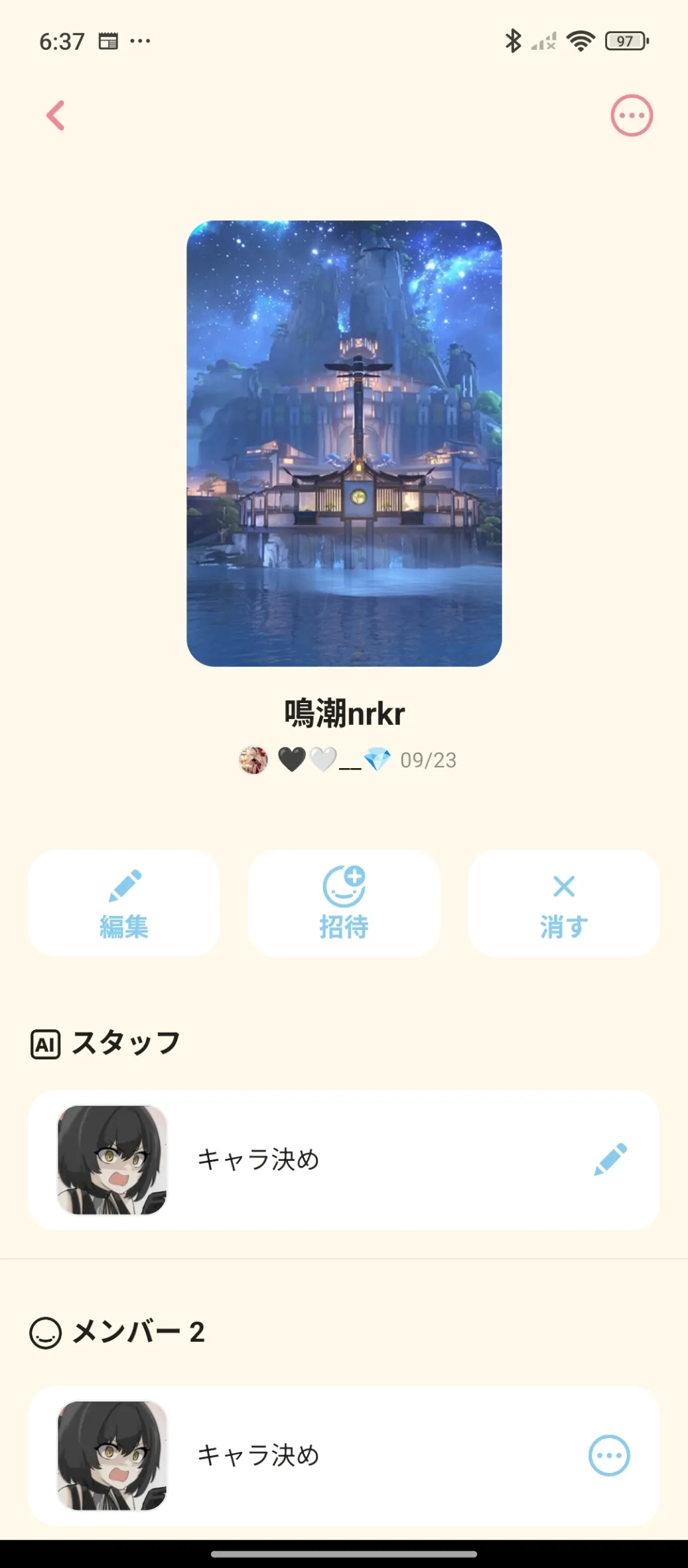The height and width of the screenshot is (1568, 688).
Task: Tap the 編集 edit button
Action: pyautogui.click(x=124, y=903)
